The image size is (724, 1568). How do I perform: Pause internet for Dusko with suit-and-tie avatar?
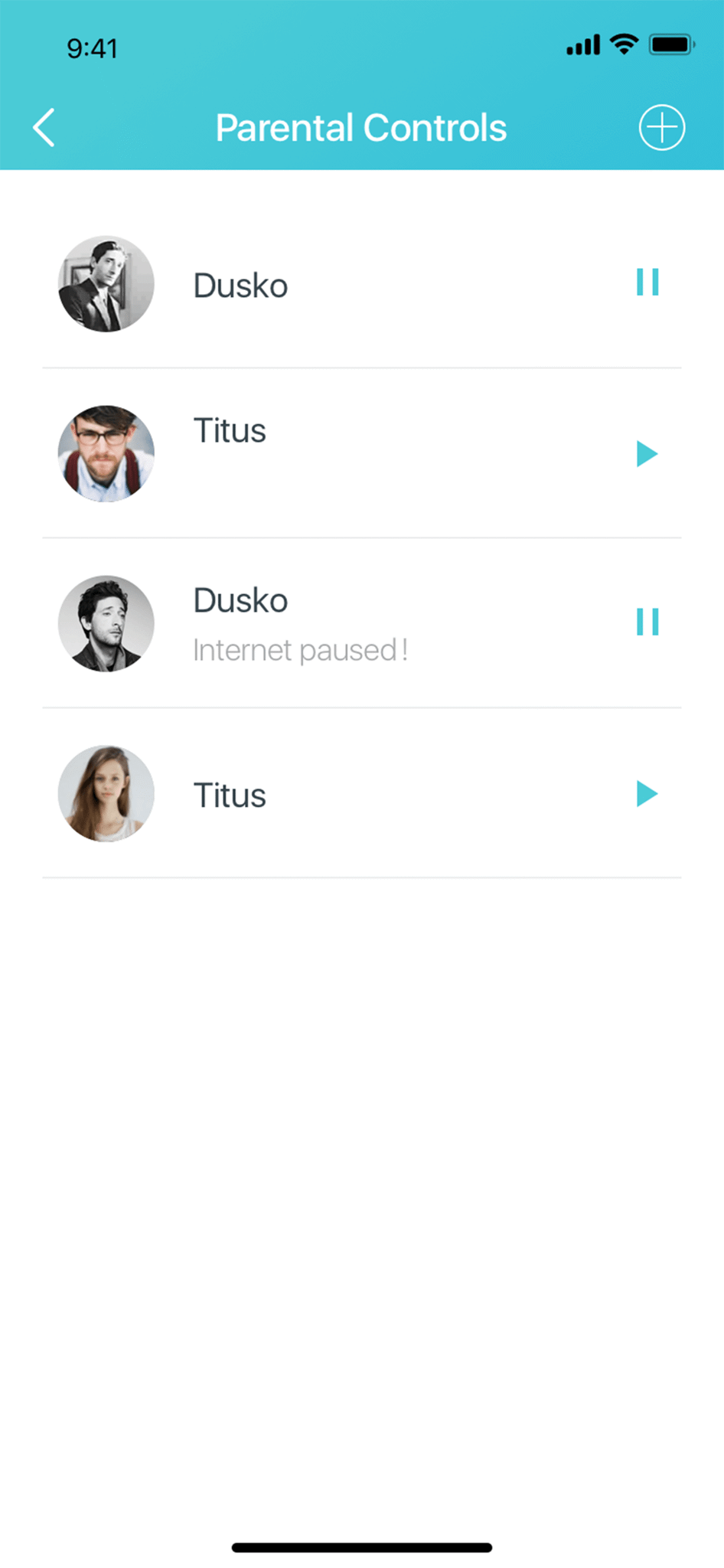tap(647, 283)
